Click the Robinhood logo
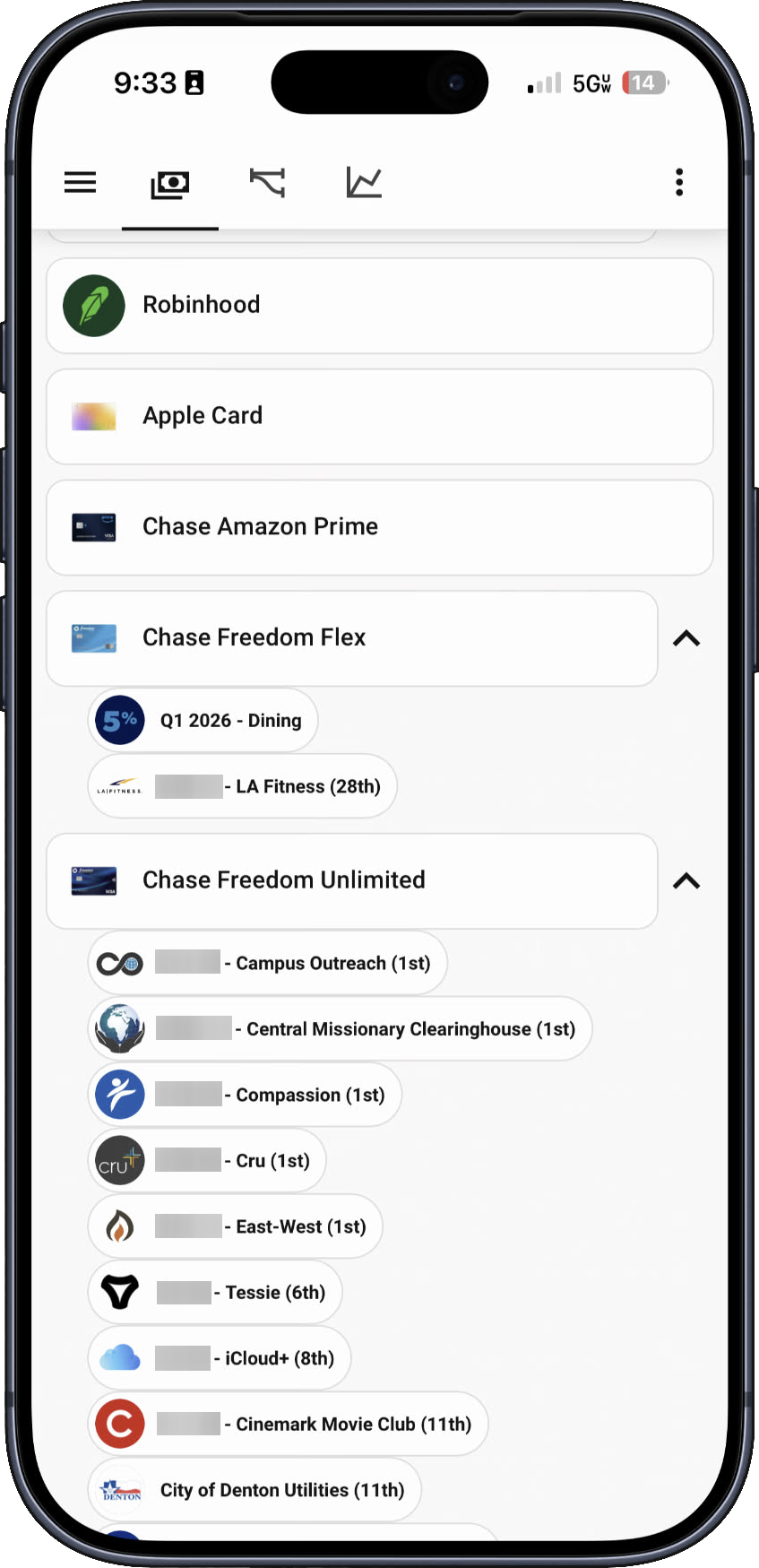 click(93, 305)
